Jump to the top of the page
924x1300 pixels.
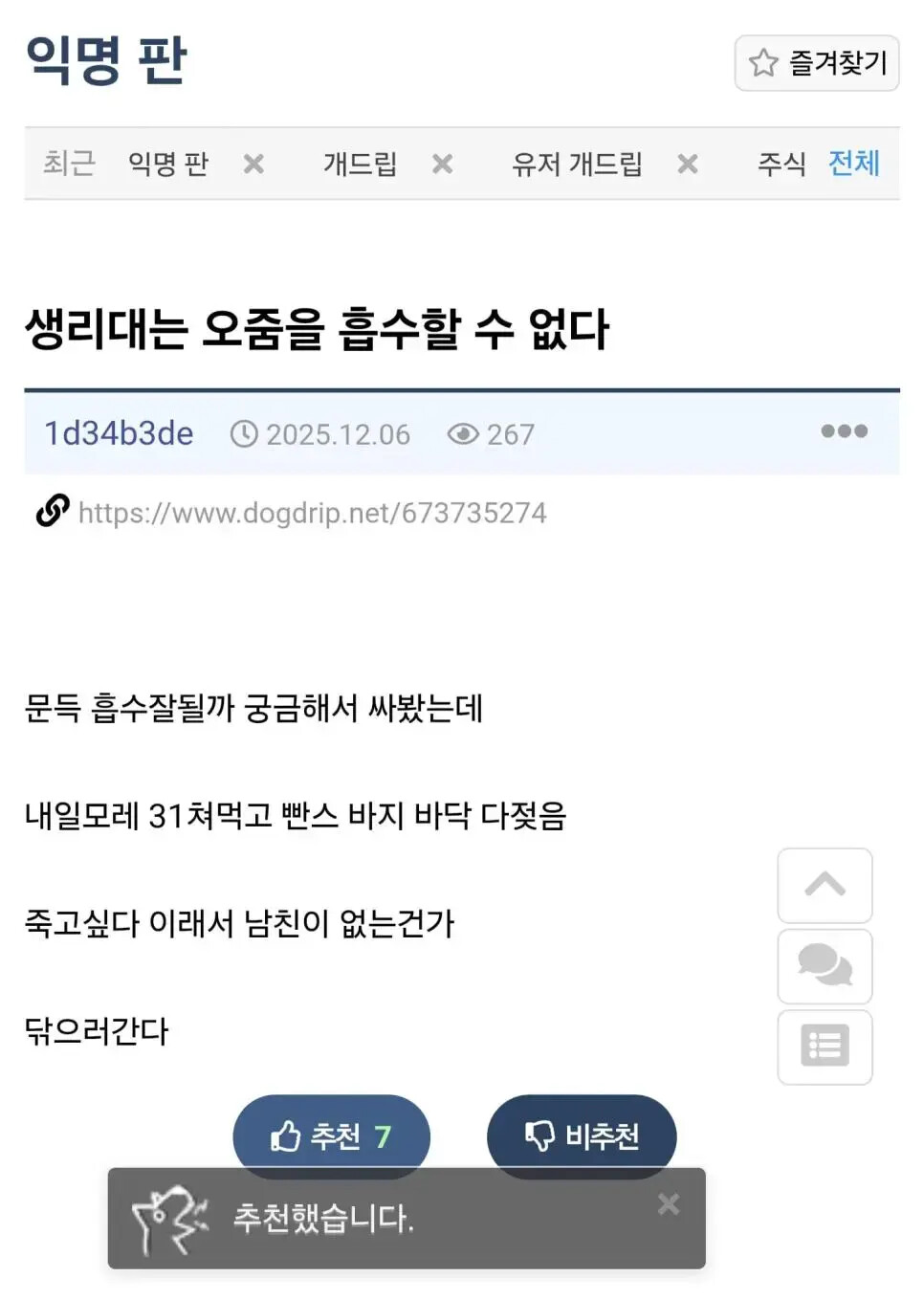(825, 885)
